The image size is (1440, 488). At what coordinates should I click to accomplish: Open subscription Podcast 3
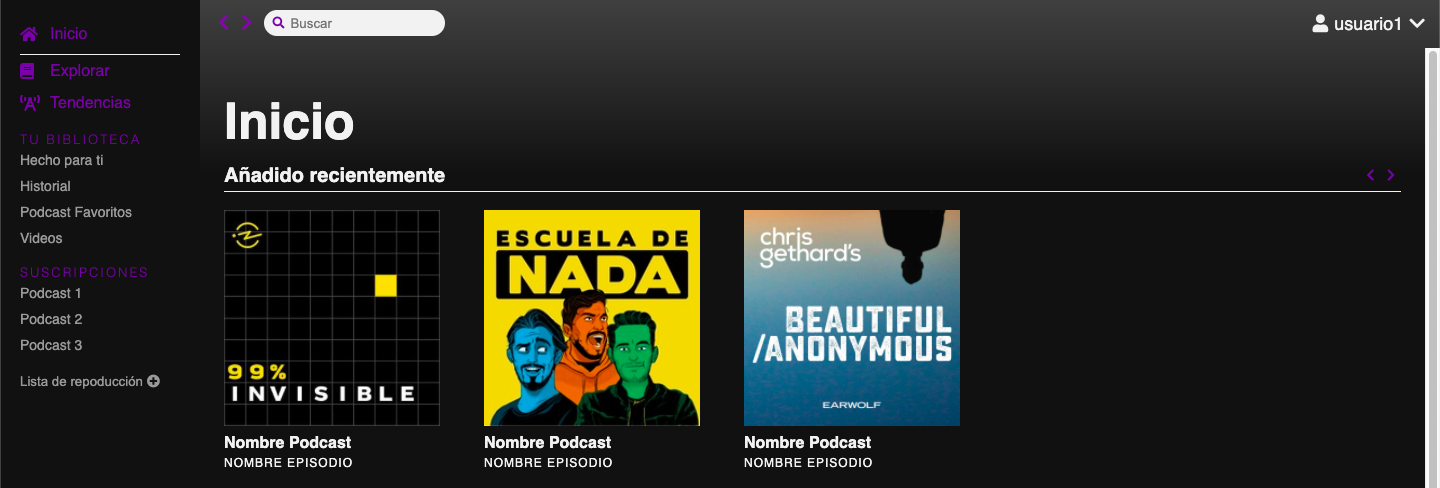click(51, 345)
